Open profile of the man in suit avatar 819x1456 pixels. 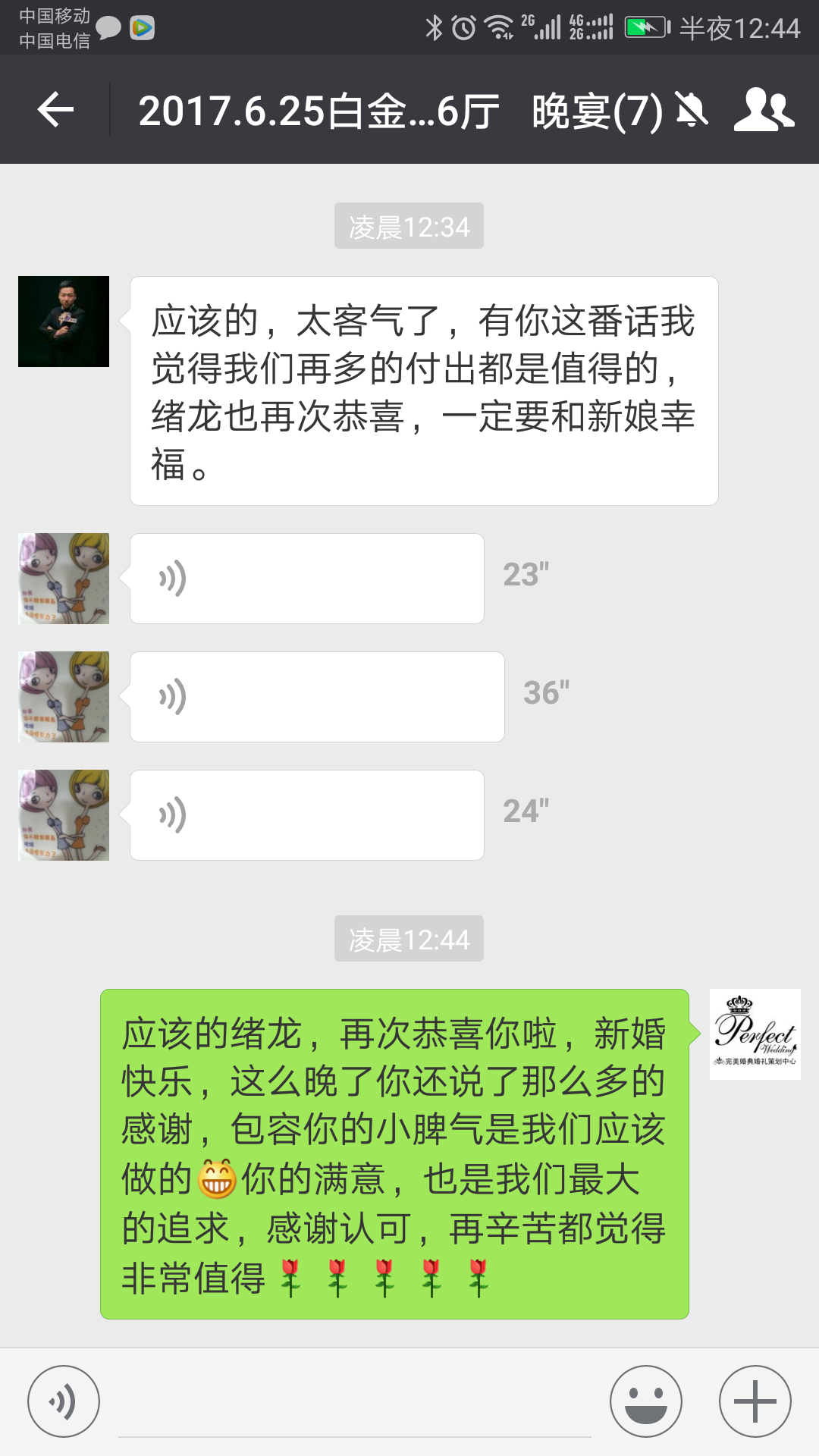[64, 322]
